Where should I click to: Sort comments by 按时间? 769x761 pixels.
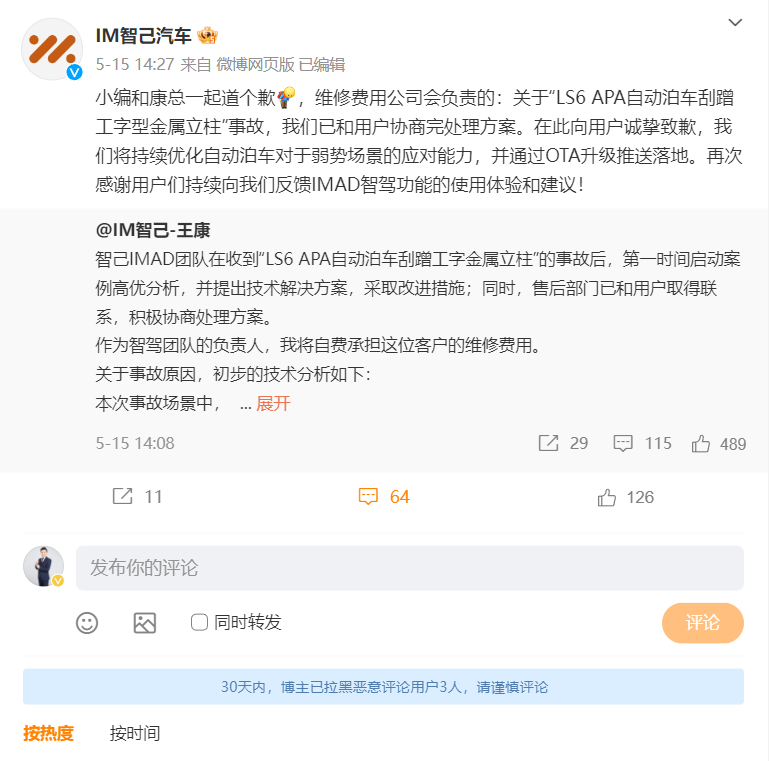(x=135, y=733)
